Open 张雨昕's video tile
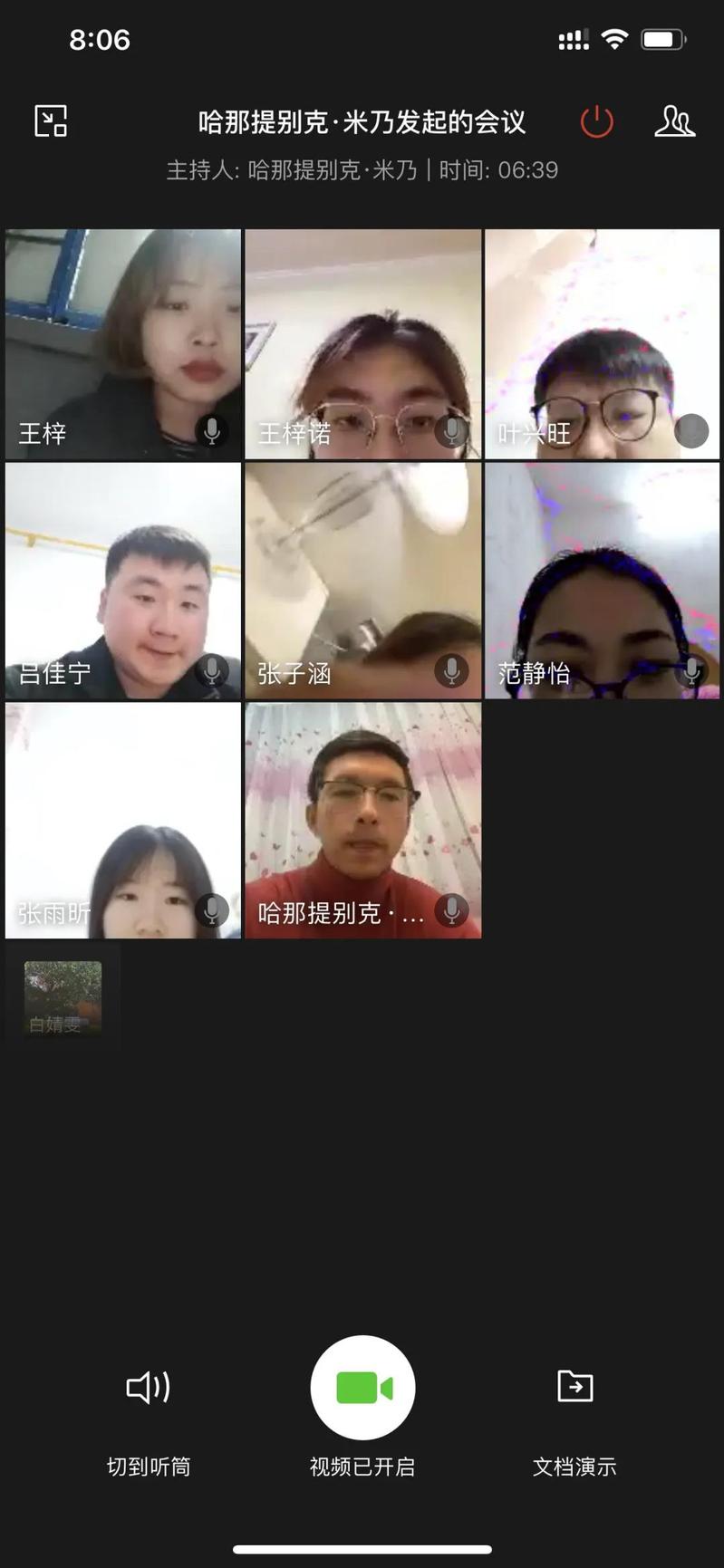Viewport: 724px width, 1568px height. 123,820
